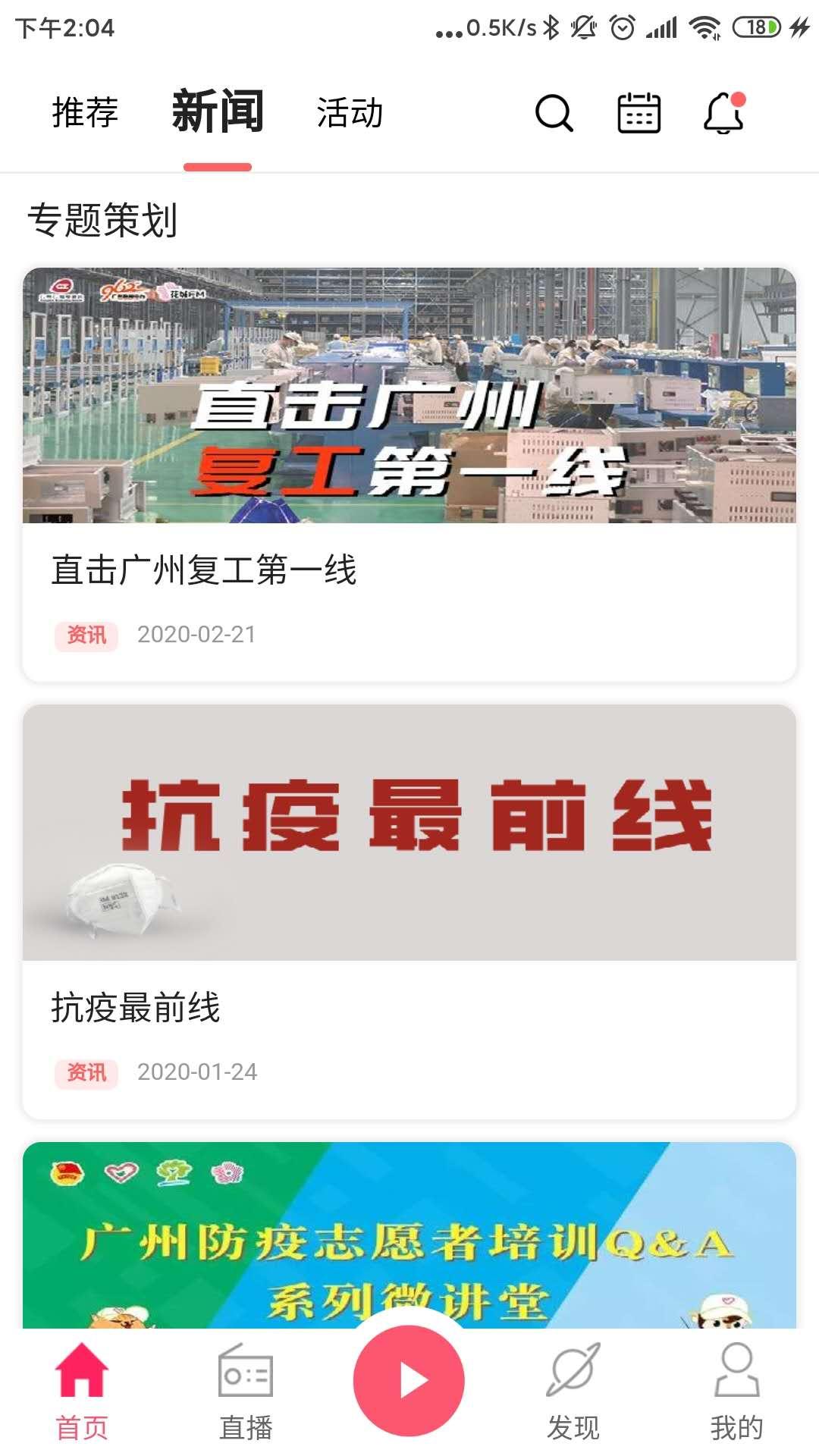Tap the 资讯 tag under 直击广州复工第一线

pyautogui.click(x=86, y=637)
